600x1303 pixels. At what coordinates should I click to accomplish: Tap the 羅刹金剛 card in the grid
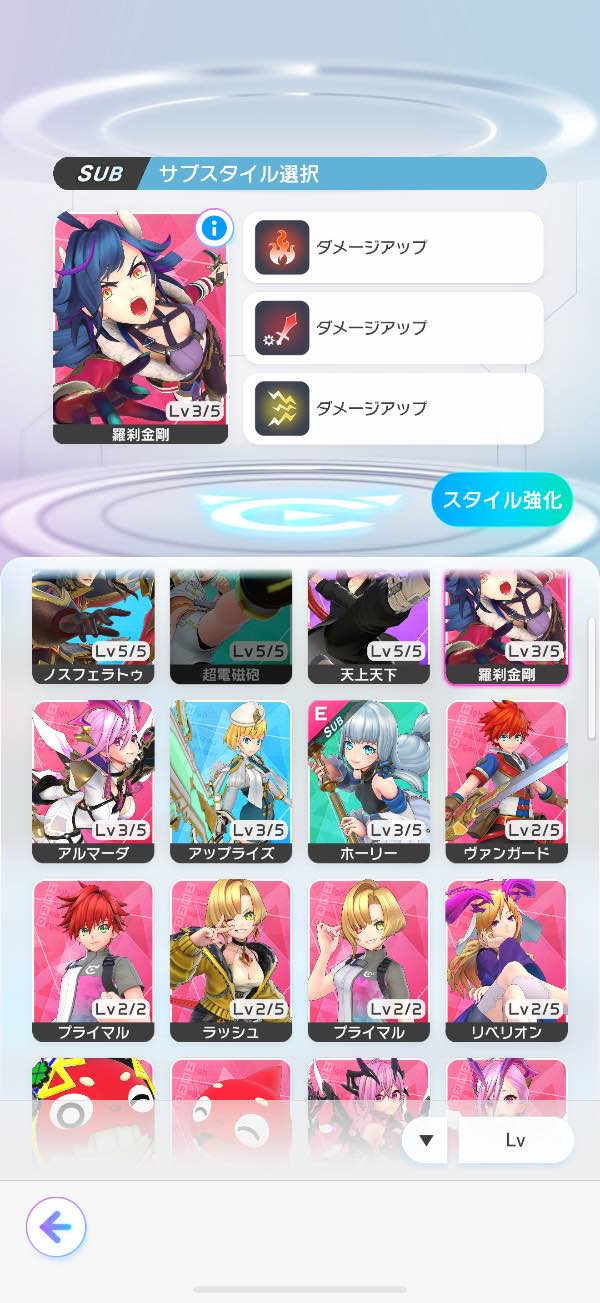507,627
